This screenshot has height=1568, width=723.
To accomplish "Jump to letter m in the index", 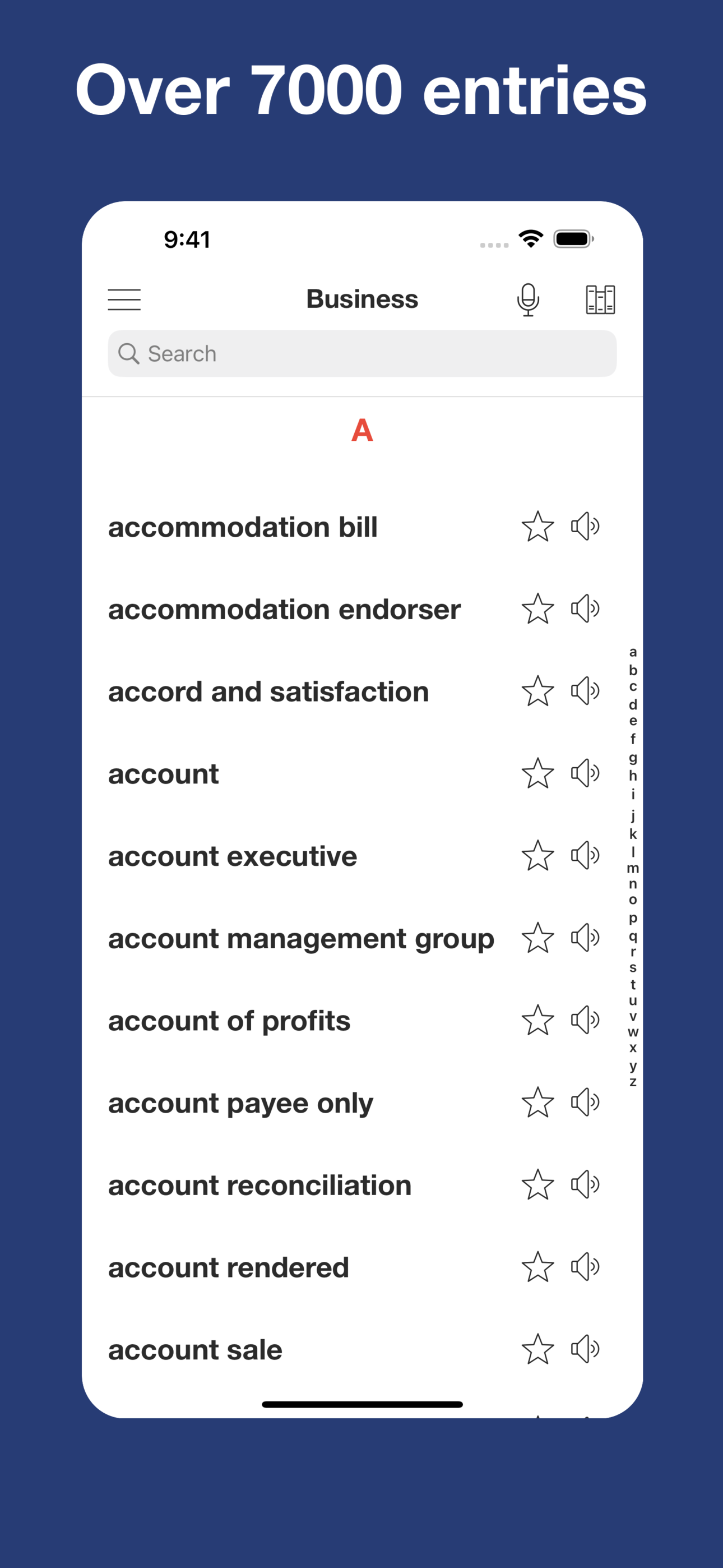I will click(632, 869).
